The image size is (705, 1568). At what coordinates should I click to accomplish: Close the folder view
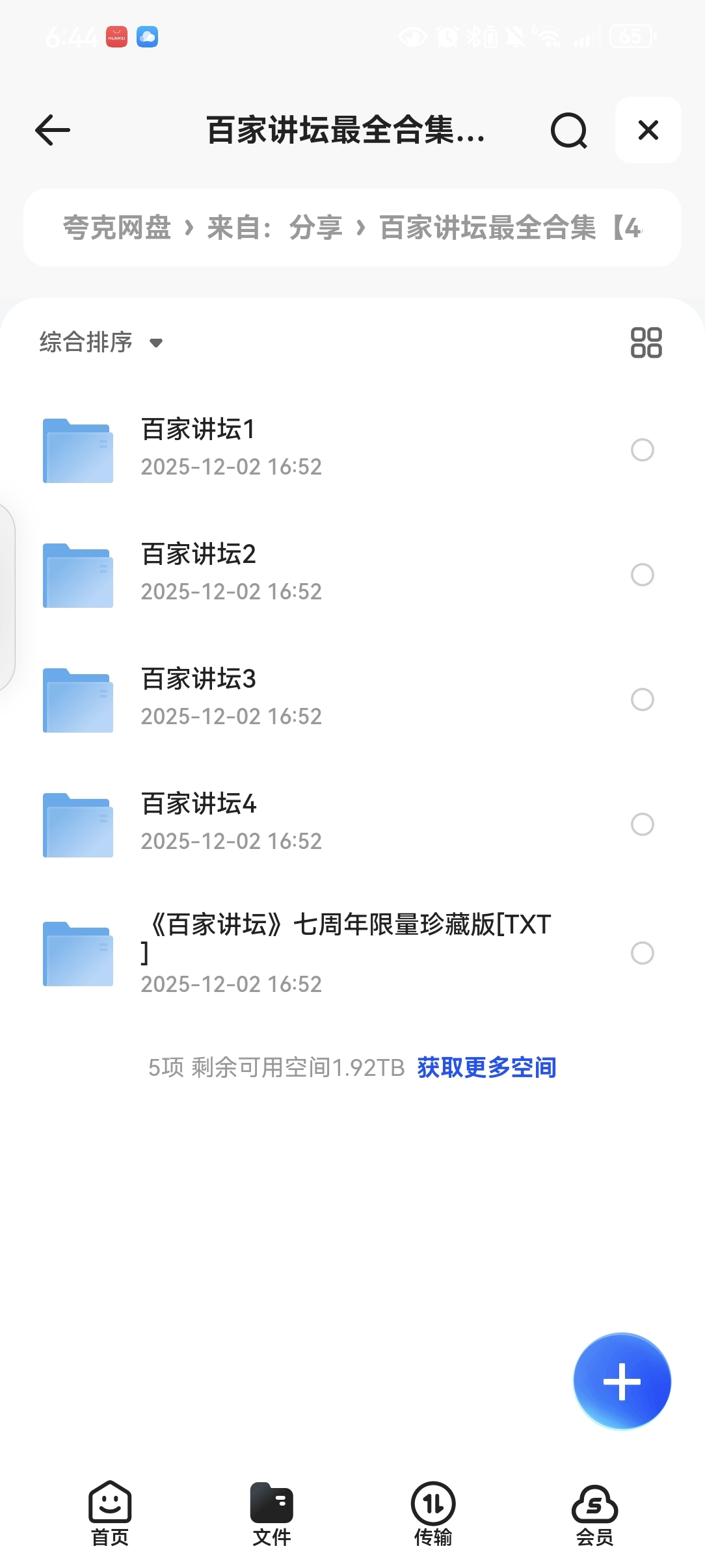click(x=648, y=130)
